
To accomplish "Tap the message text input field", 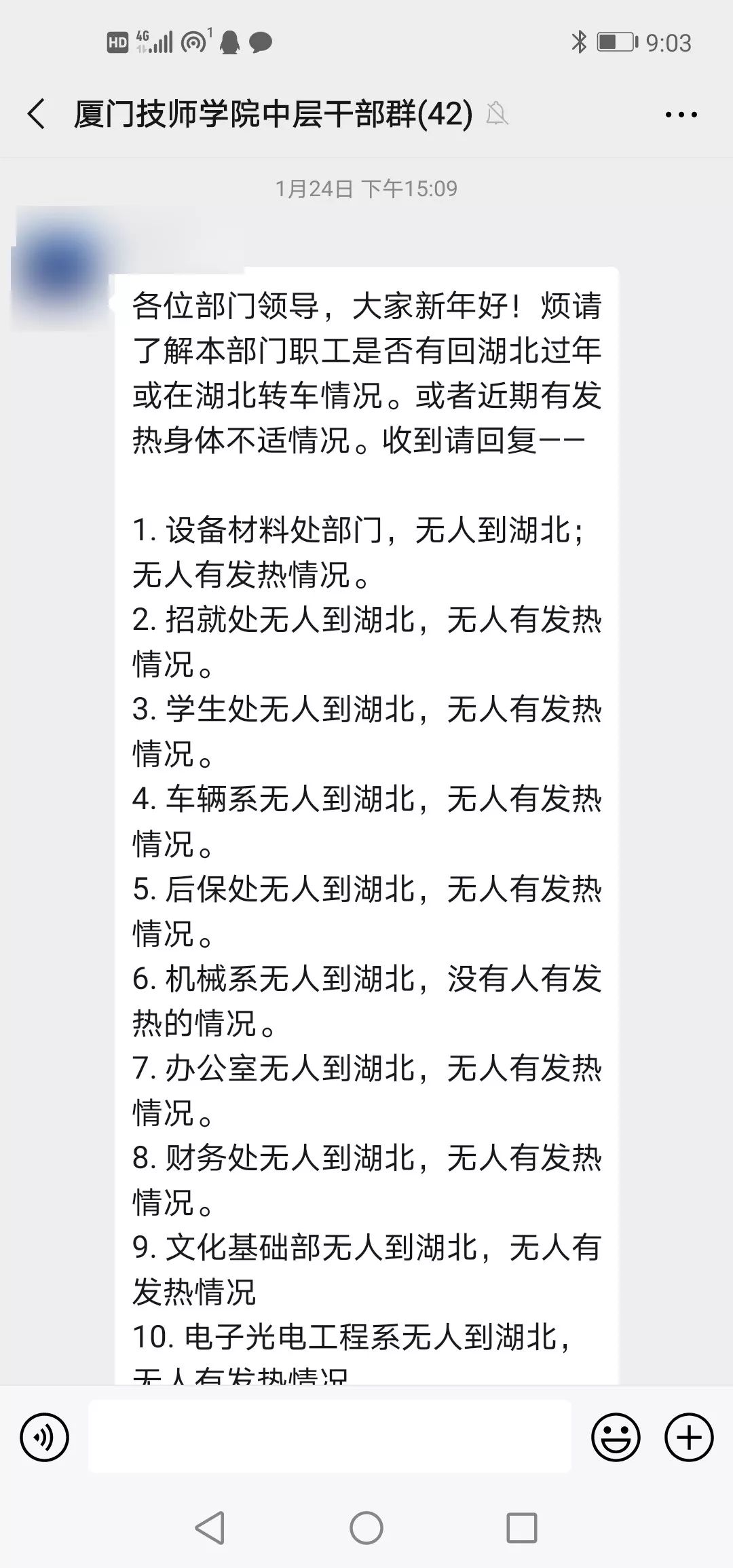I will [329, 1437].
